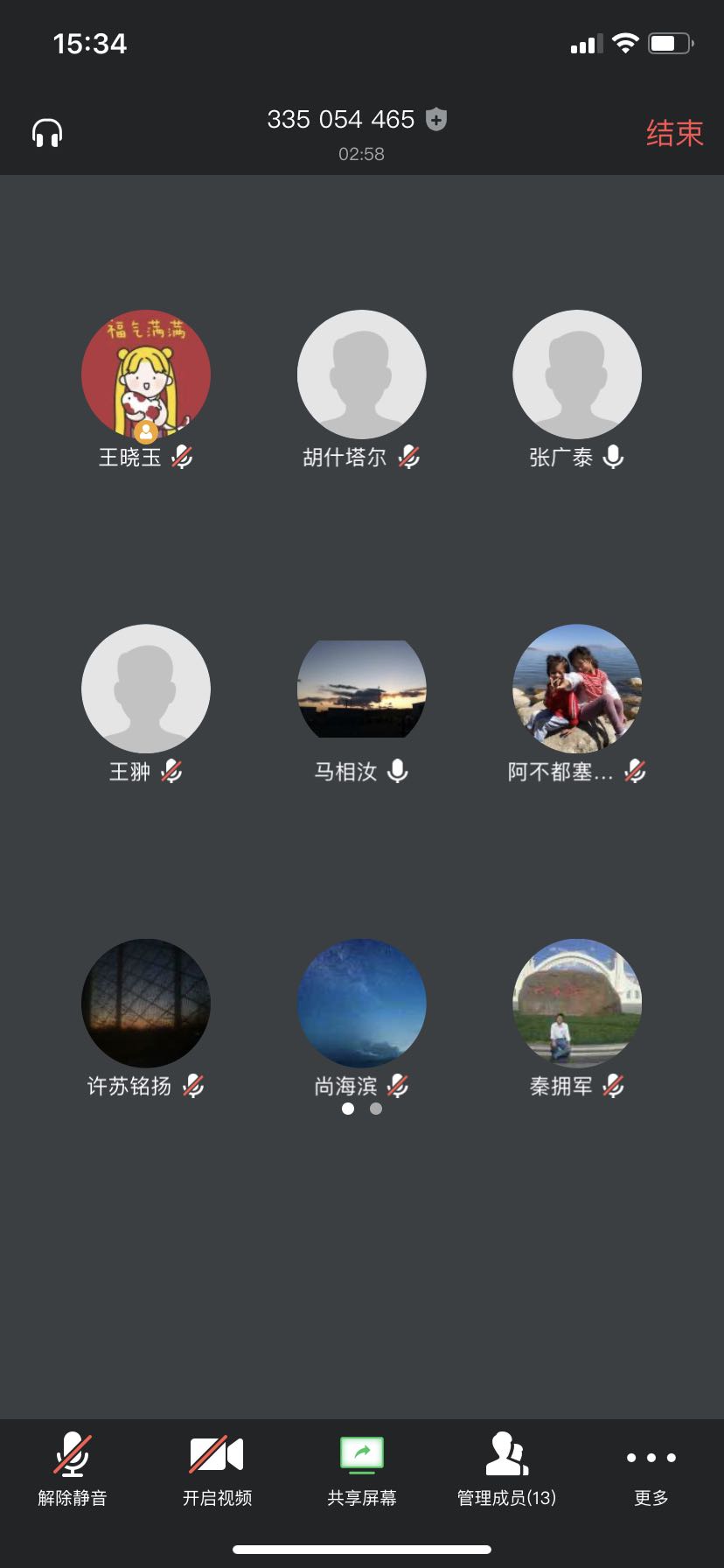
Task: Switch audio output via headphone icon
Action: 47,133
